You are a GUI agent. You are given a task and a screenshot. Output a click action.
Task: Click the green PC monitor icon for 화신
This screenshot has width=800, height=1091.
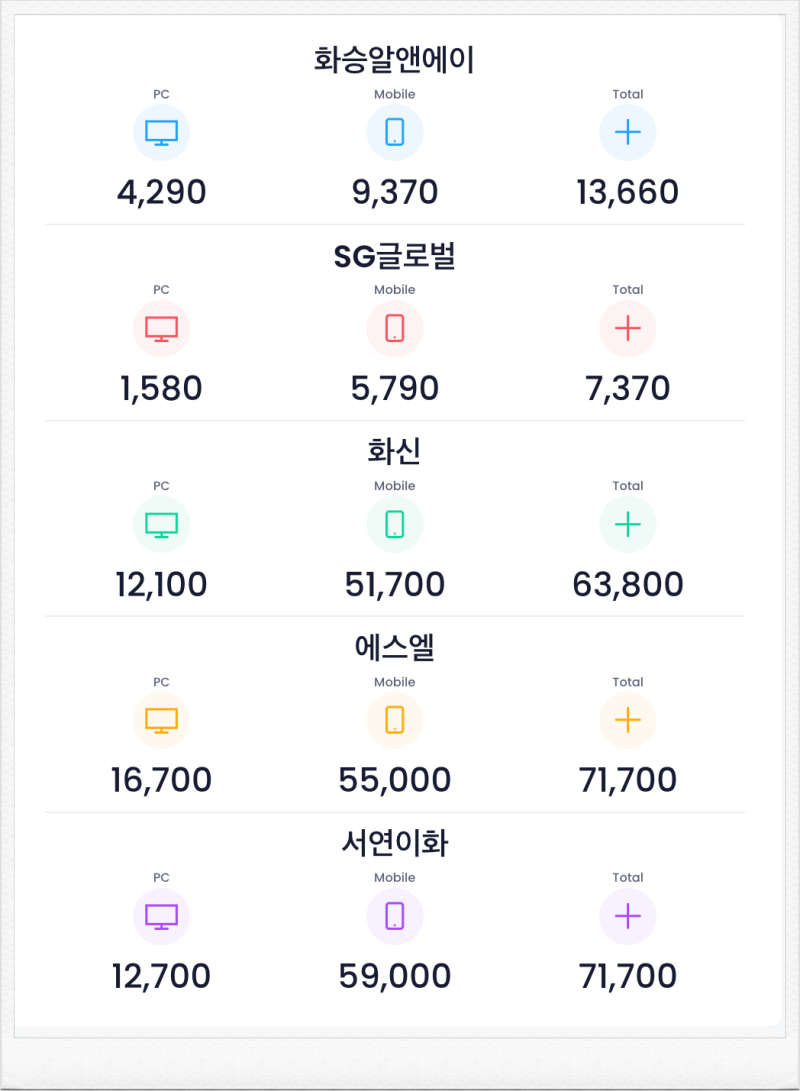coord(161,524)
